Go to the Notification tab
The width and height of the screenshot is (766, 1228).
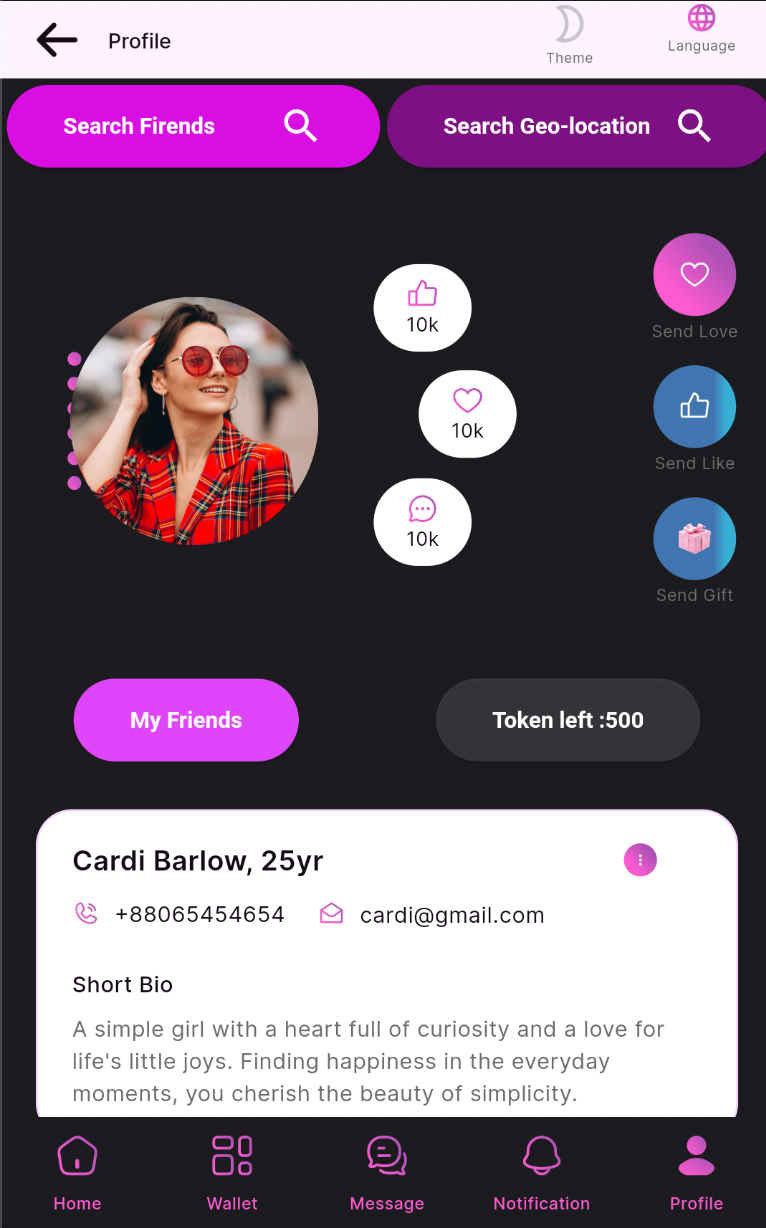click(542, 1170)
